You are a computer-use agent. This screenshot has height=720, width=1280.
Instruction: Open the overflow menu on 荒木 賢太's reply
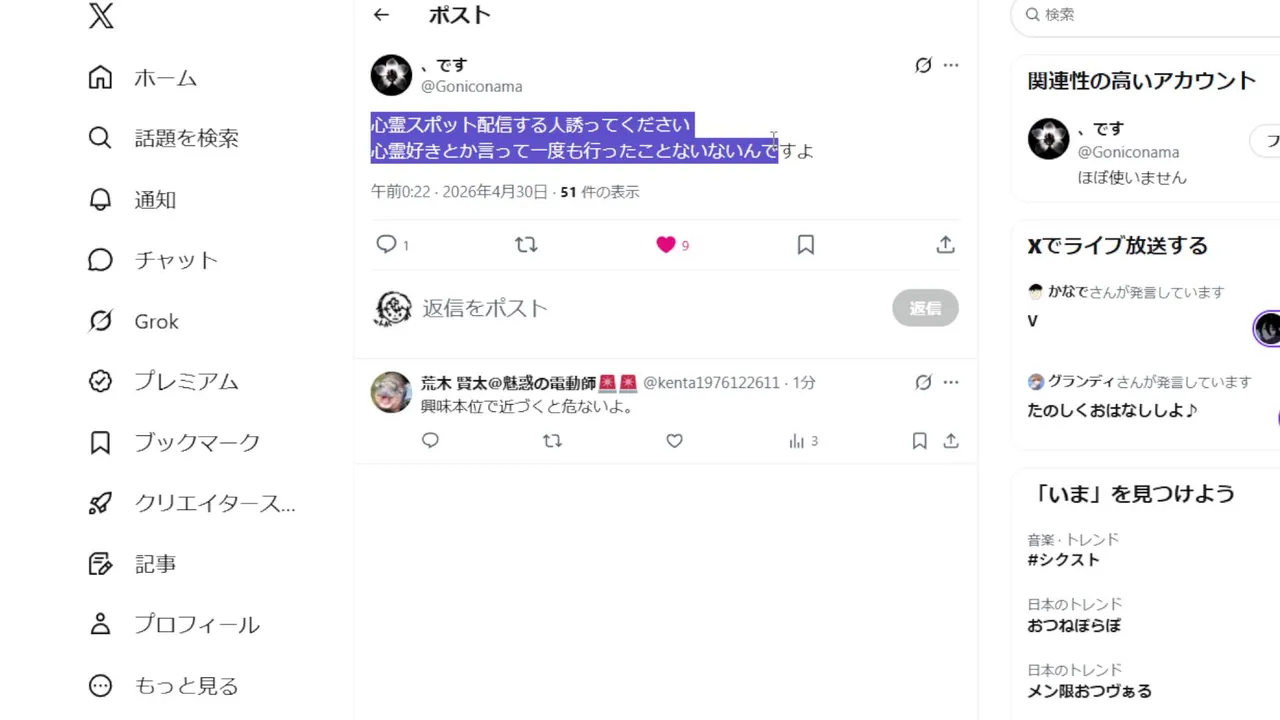point(951,382)
